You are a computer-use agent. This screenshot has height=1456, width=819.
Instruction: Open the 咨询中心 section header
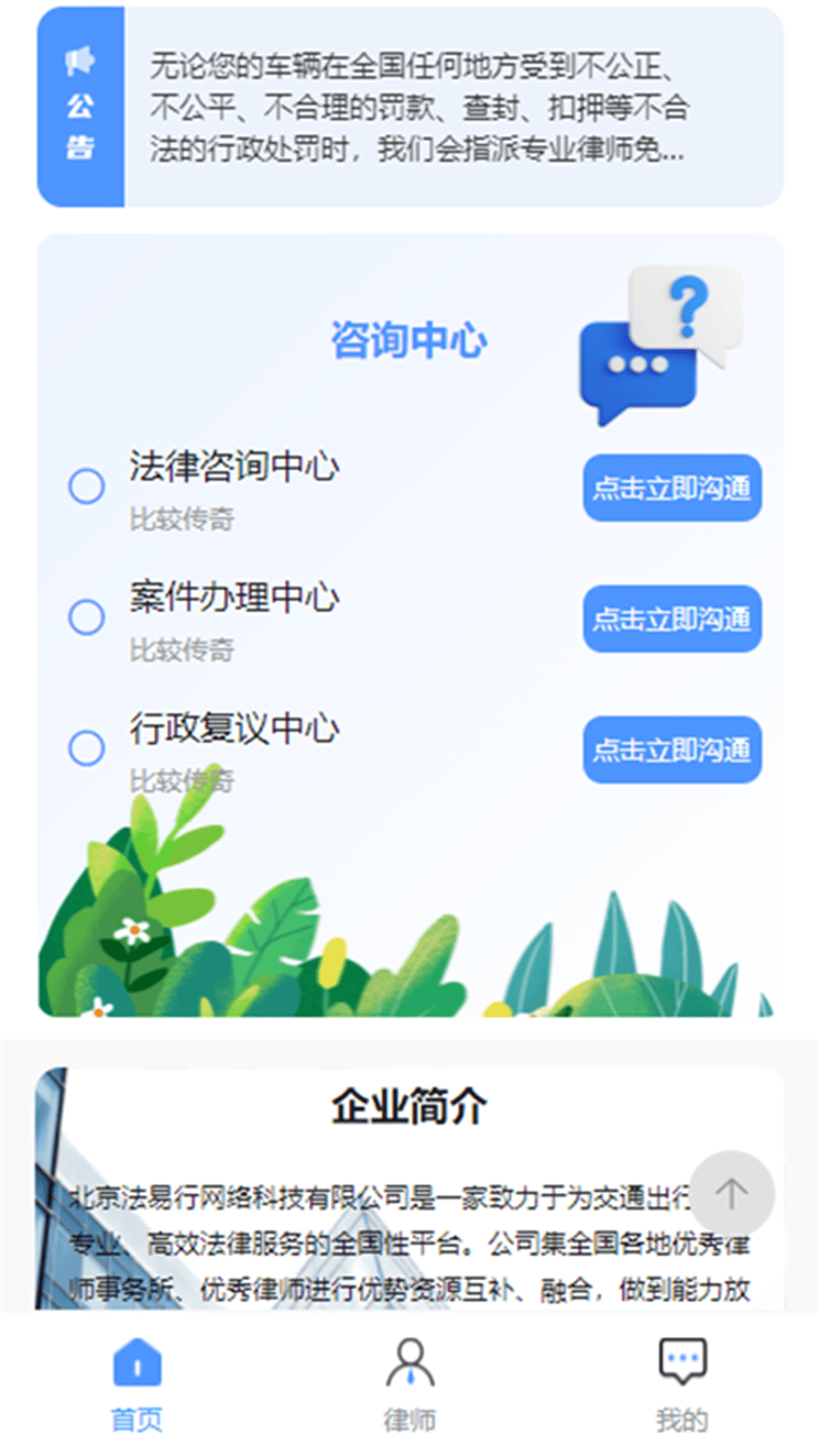click(x=409, y=340)
